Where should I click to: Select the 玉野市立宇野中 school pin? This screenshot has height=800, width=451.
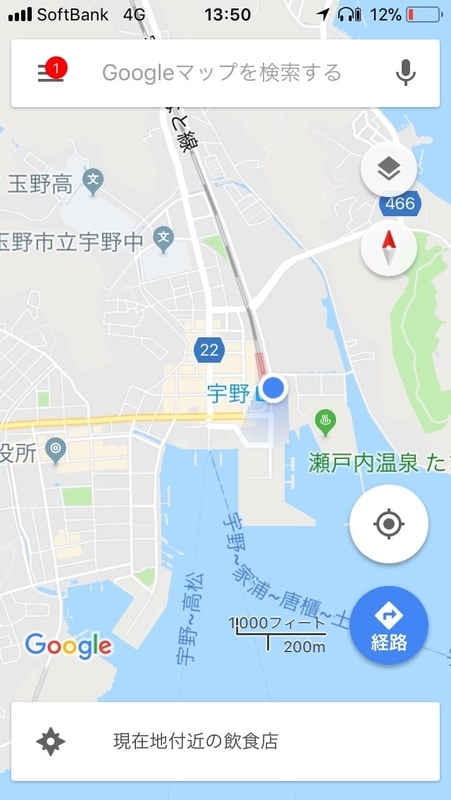pyautogui.click(x=164, y=240)
